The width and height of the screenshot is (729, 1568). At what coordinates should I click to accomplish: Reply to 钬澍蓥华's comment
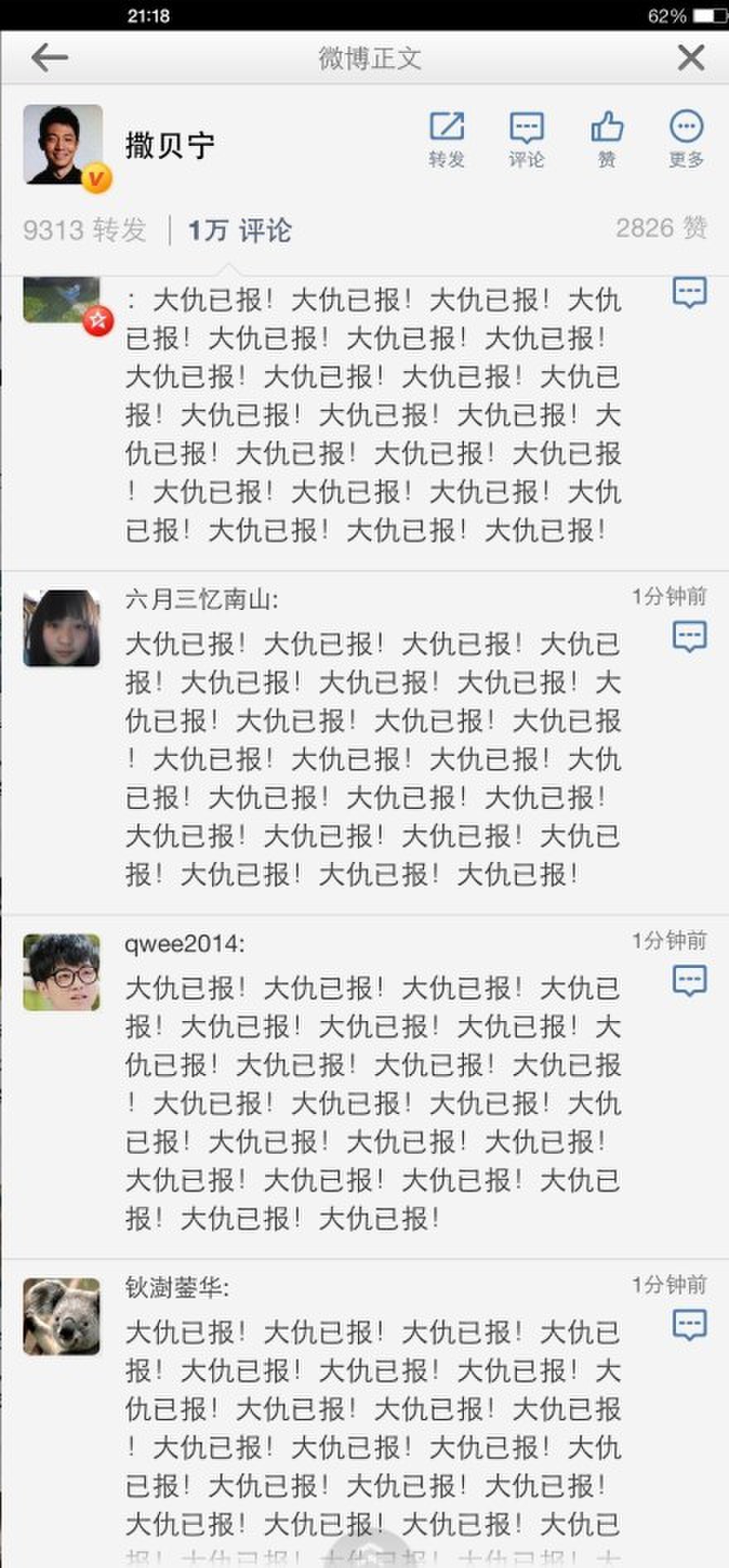[x=689, y=1325]
